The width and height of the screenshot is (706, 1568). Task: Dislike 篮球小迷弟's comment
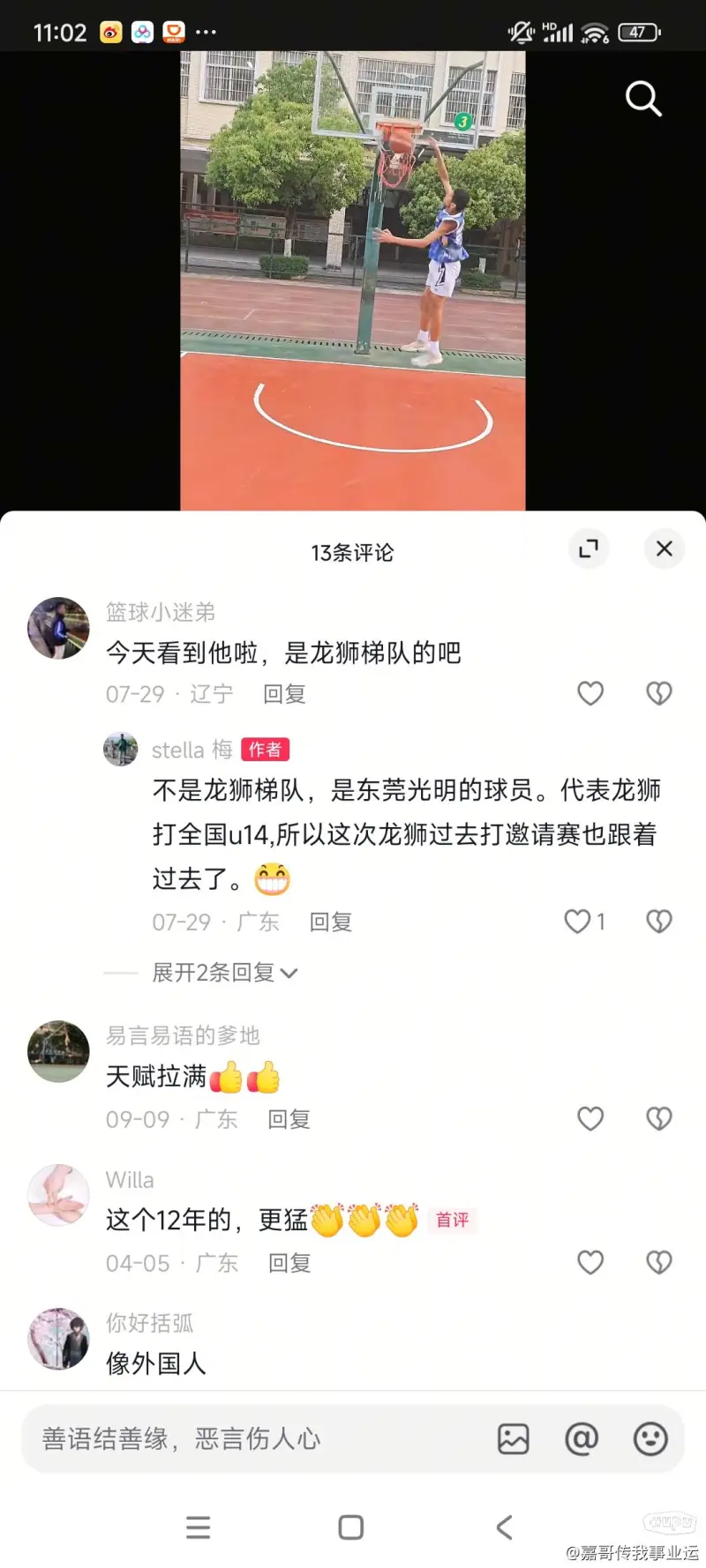(x=659, y=694)
